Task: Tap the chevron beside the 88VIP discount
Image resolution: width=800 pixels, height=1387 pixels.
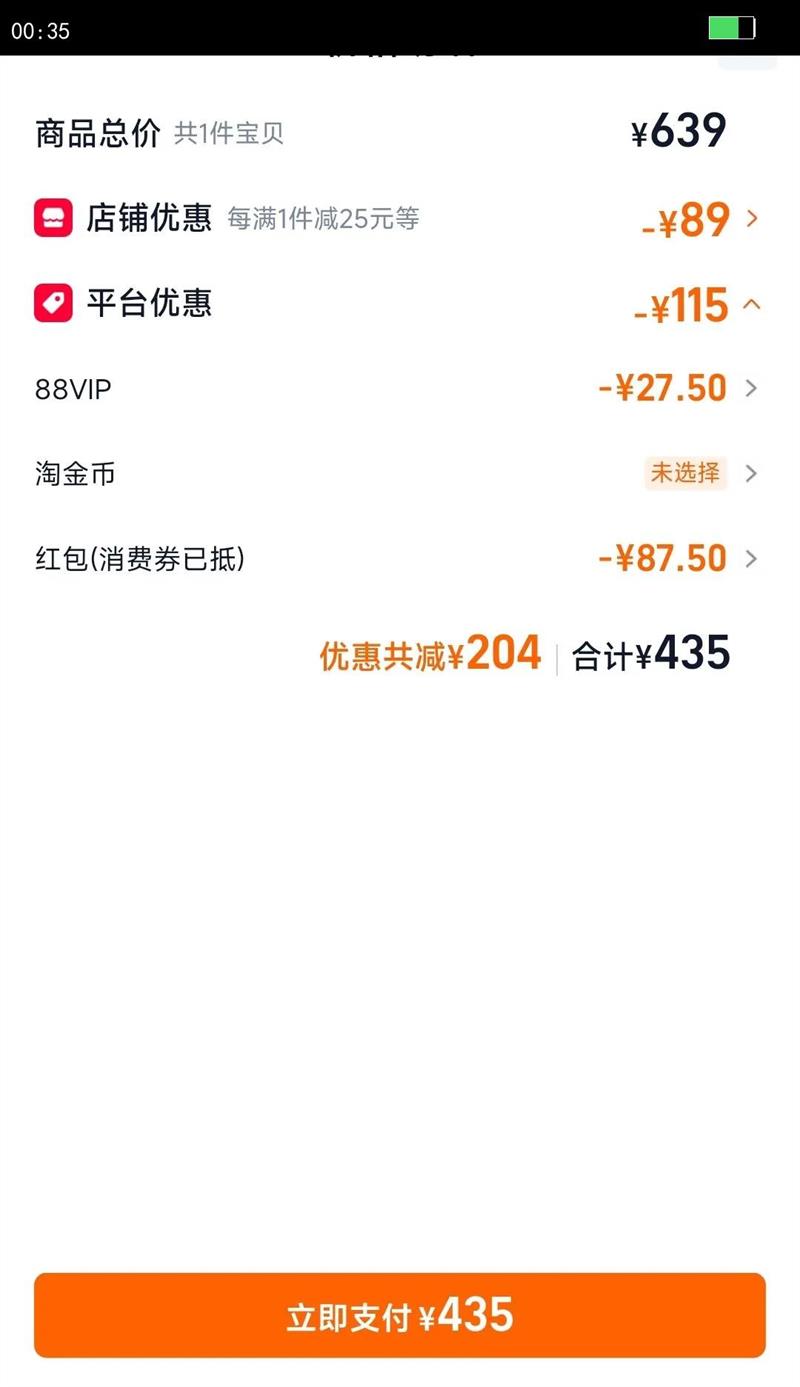Action: [x=753, y=389]
